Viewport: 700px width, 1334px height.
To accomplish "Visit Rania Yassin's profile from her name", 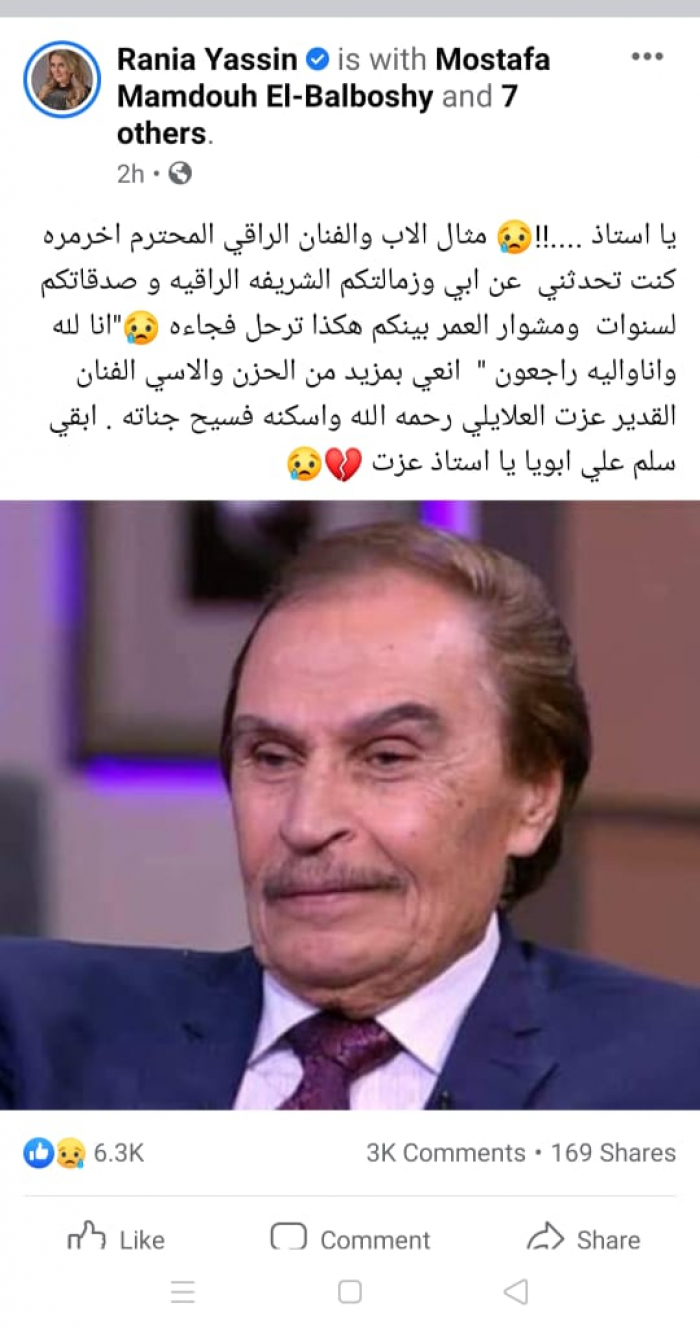I will coord(209,60).
